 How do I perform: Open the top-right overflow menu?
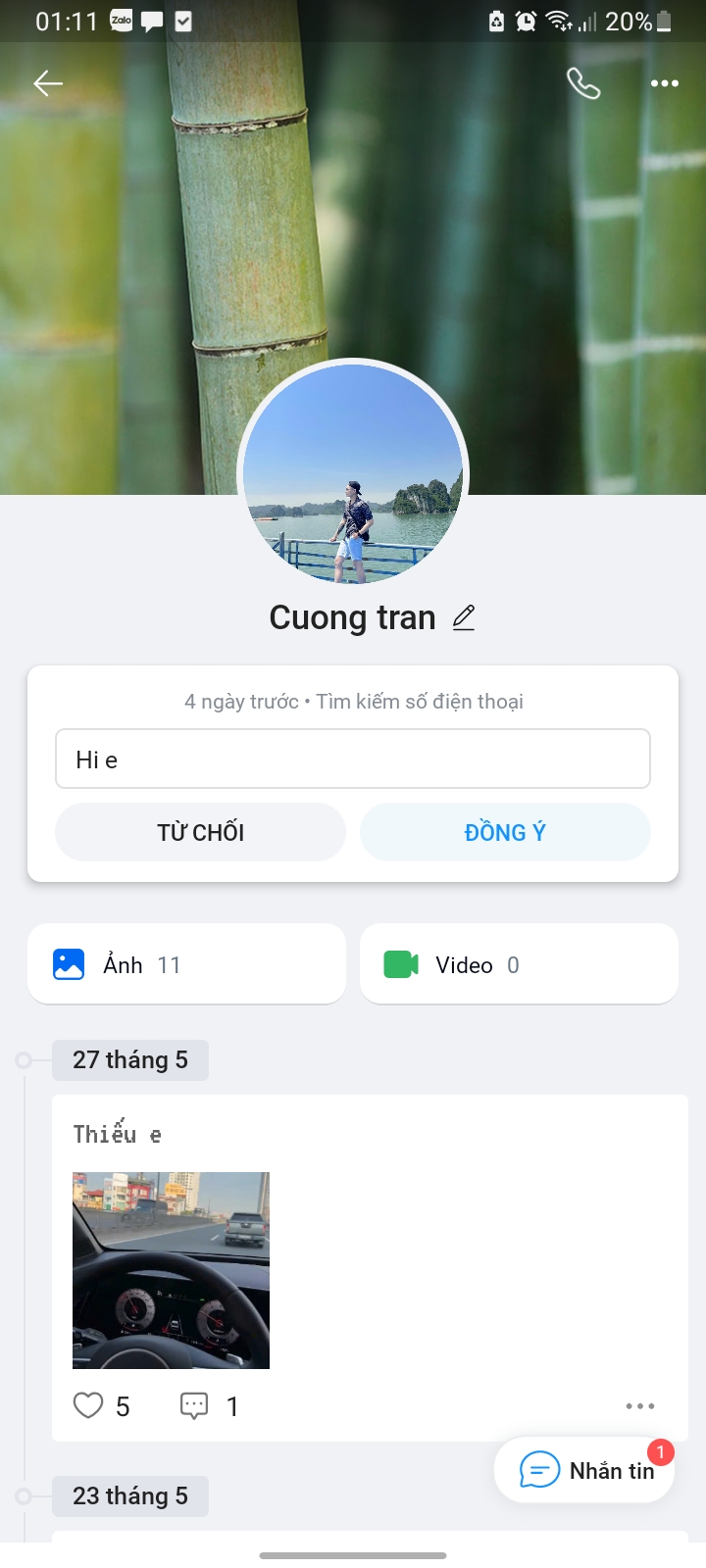click(664, 83)
